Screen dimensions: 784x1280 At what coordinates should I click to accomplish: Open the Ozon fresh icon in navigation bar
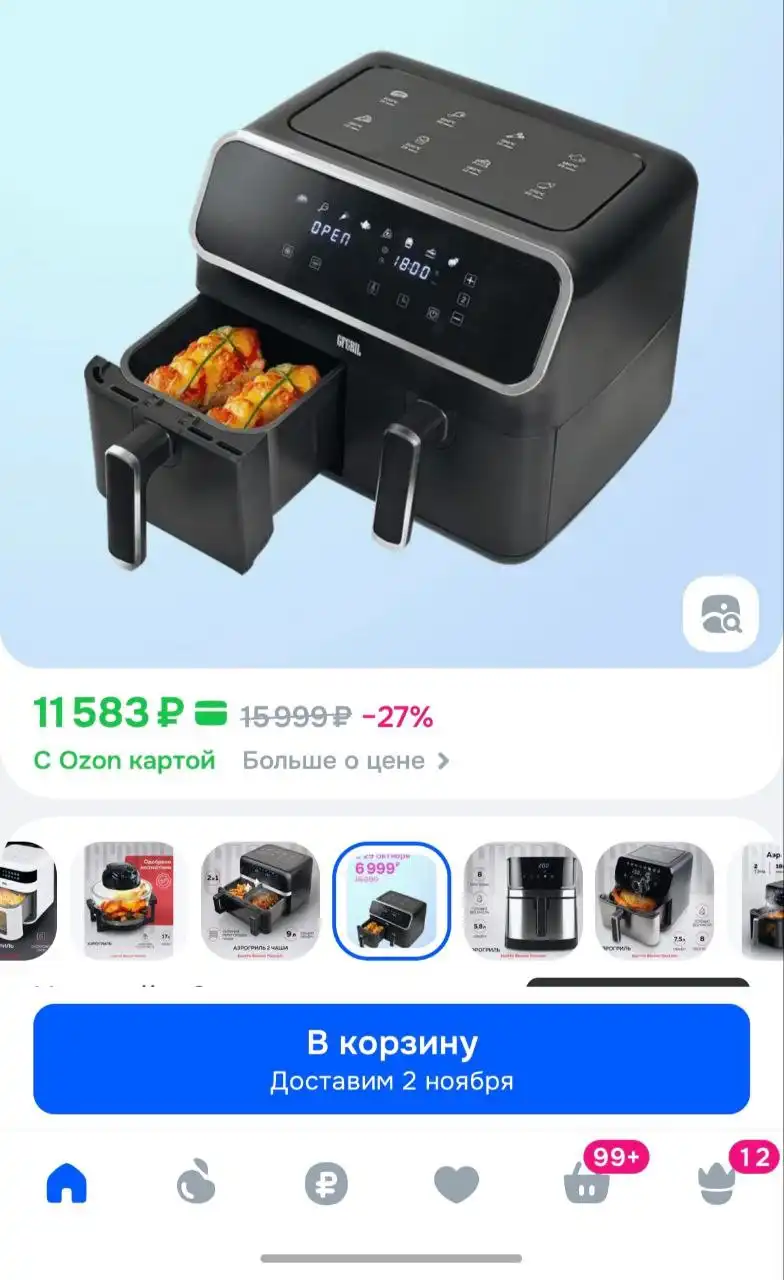(197, 1183)
